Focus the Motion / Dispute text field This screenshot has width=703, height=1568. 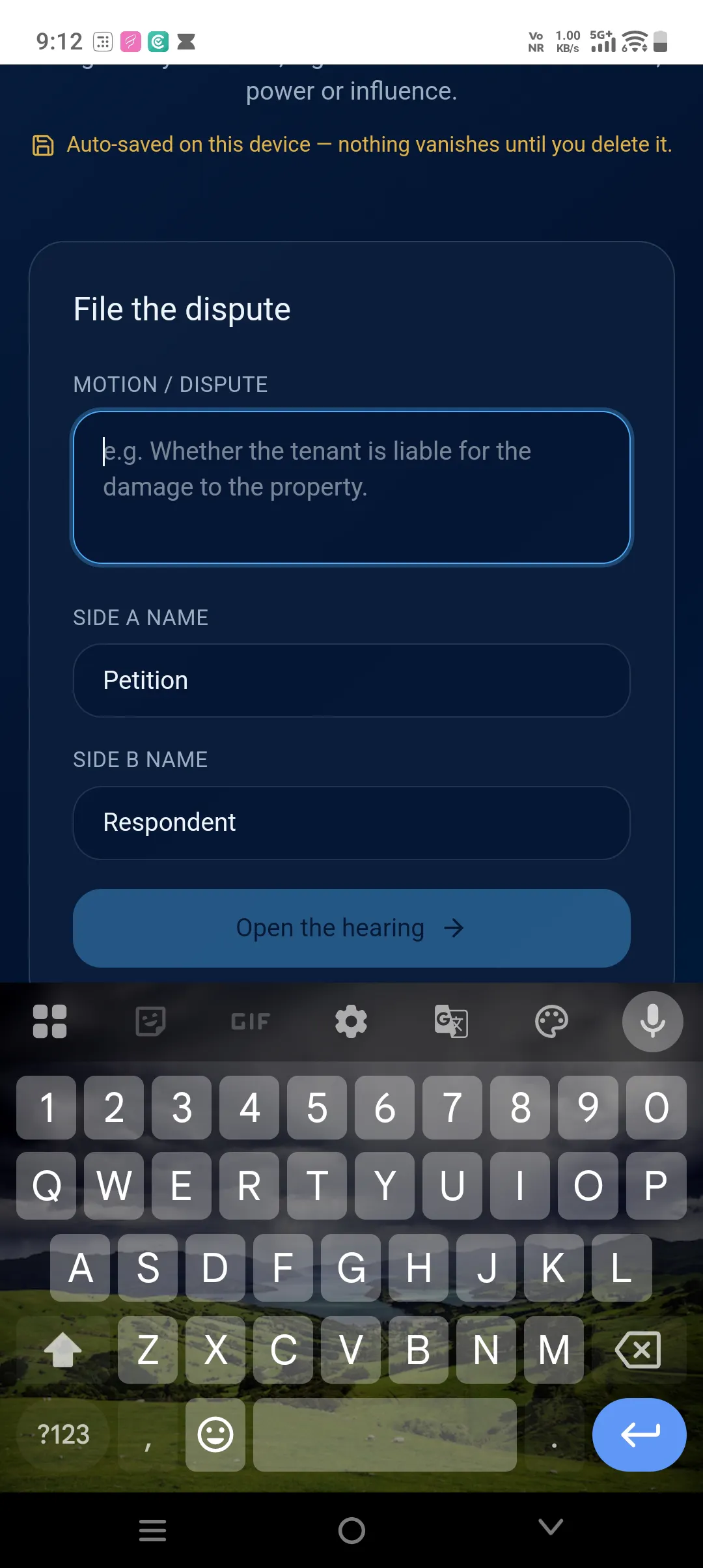click(x=351, y=487)
